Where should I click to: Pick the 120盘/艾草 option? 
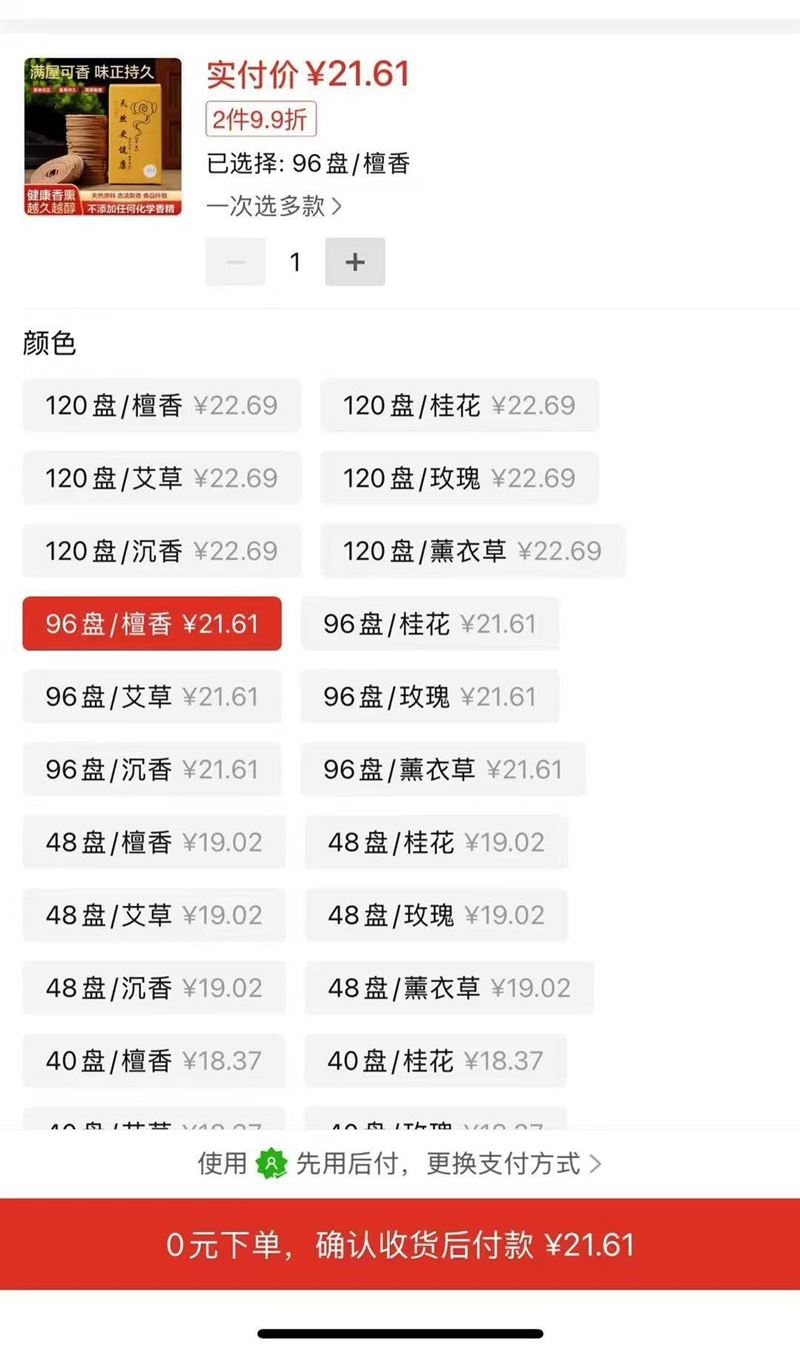[161, 478]
